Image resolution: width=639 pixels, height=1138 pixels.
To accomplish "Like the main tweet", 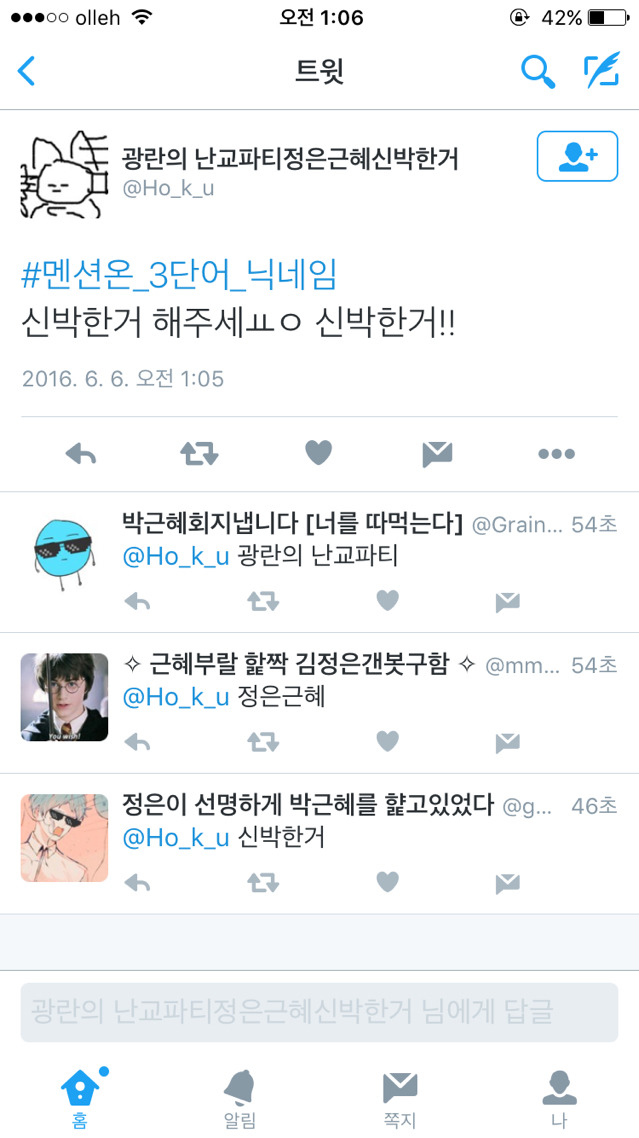I will pyautogui.click(x=318, y=454).
